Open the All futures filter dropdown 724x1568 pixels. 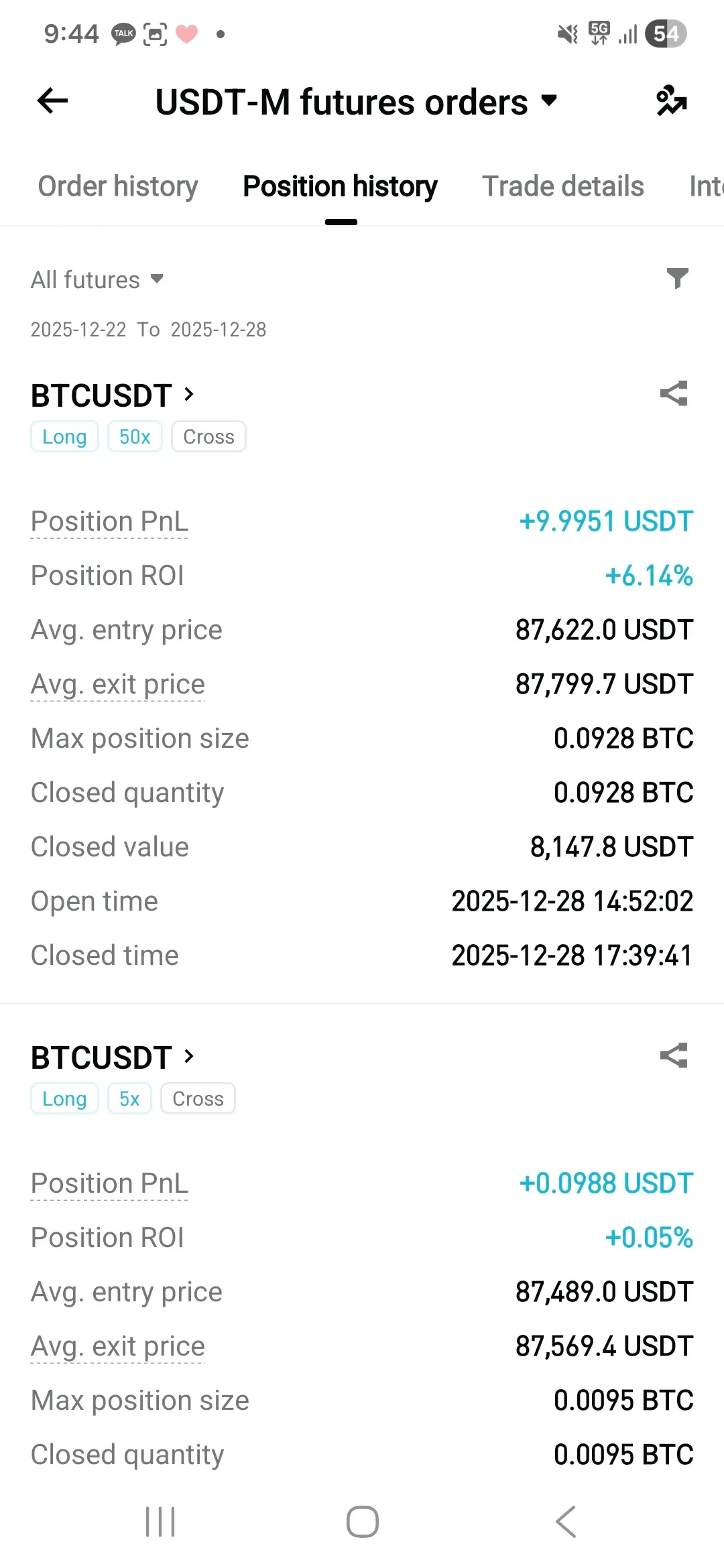coord(98,279)
